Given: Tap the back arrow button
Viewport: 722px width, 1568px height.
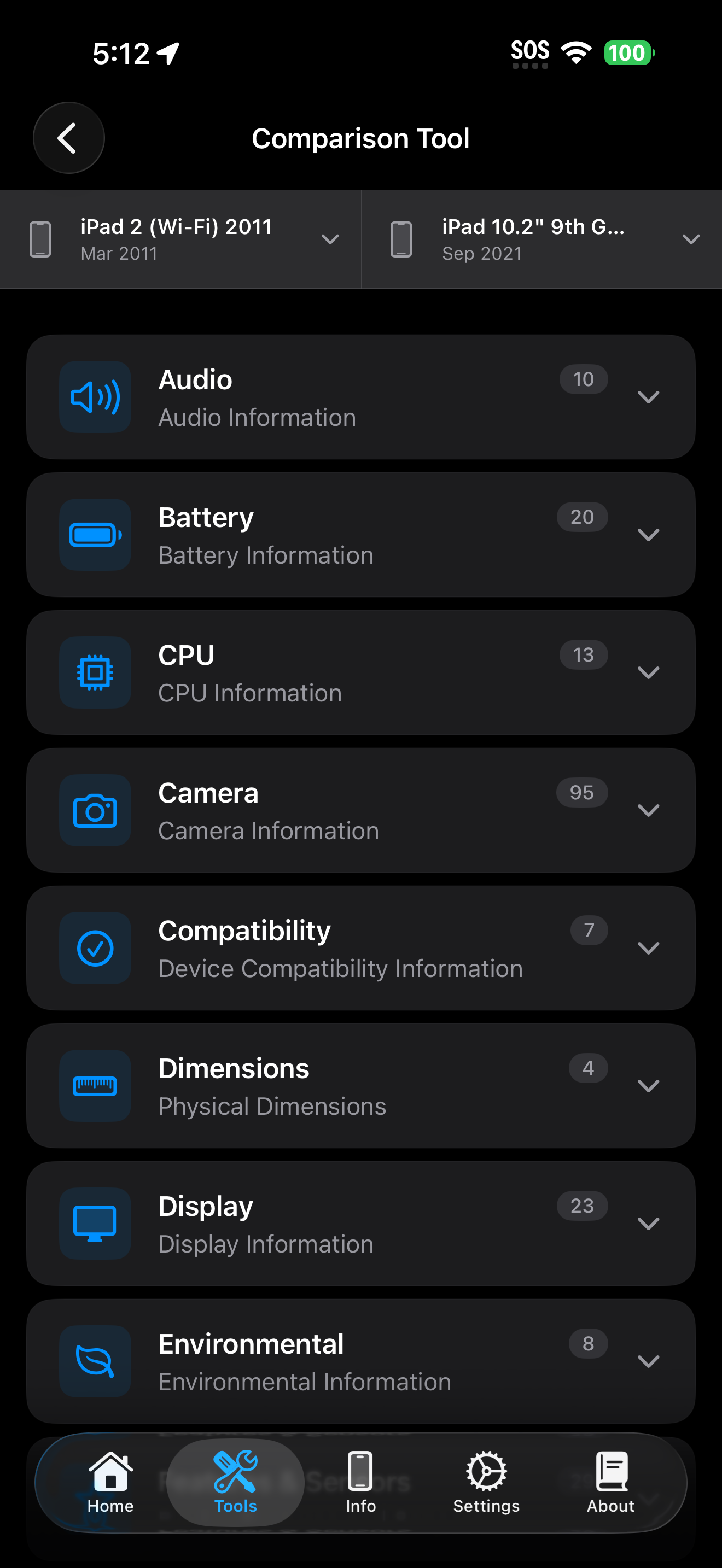Looking at the screenshot, I should pyautogui.click(x=68, y=138).
